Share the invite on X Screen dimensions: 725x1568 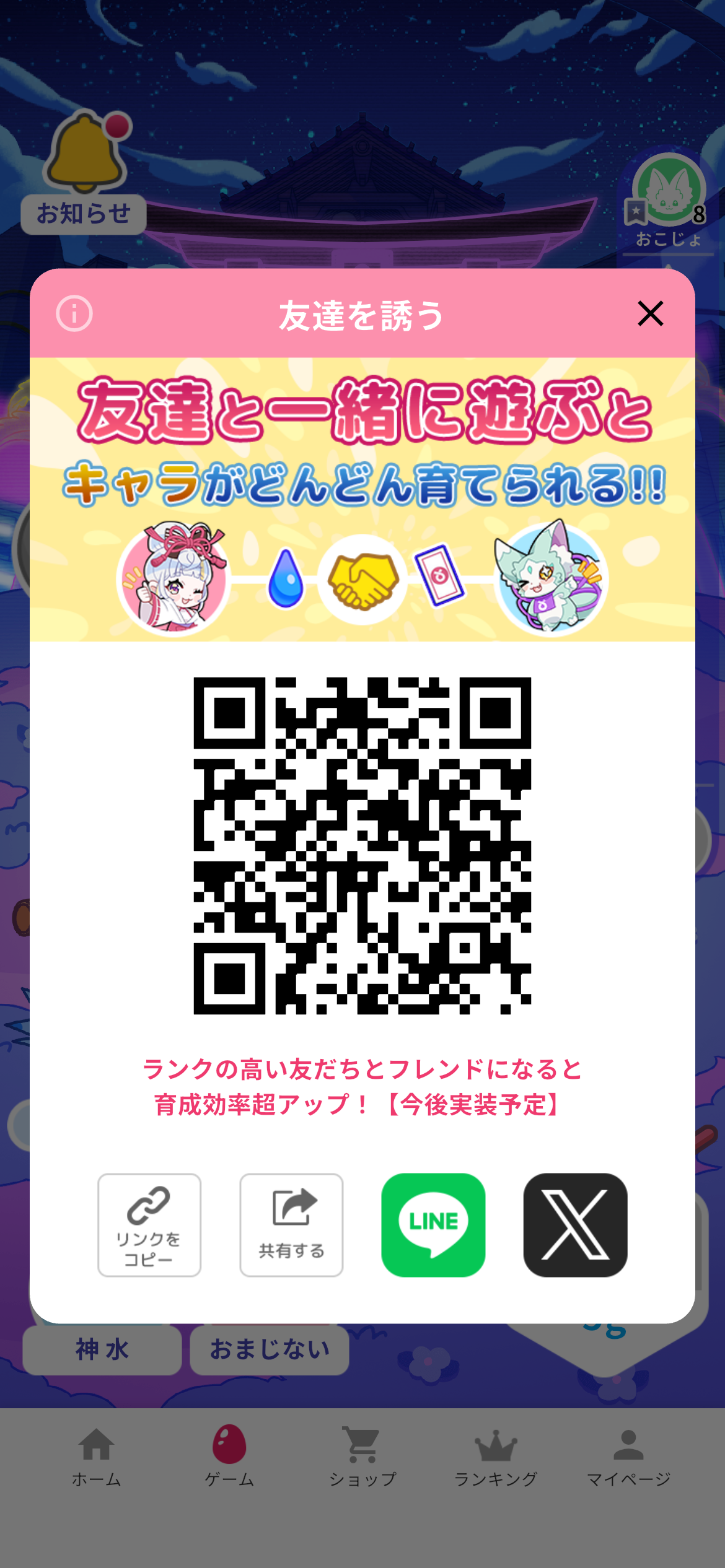coord(575,1225)
